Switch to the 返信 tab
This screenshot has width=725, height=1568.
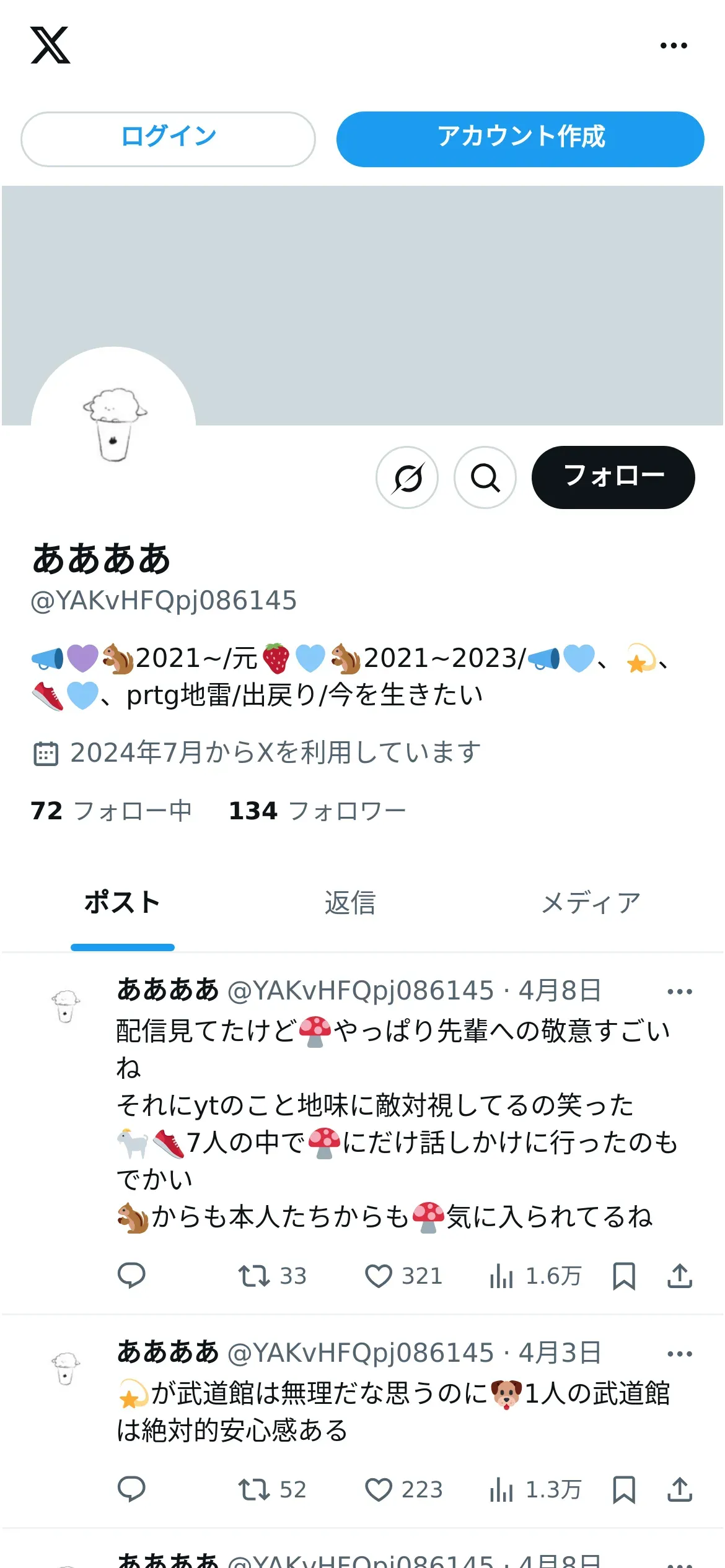pyautogui.click(x=350, y=903)
